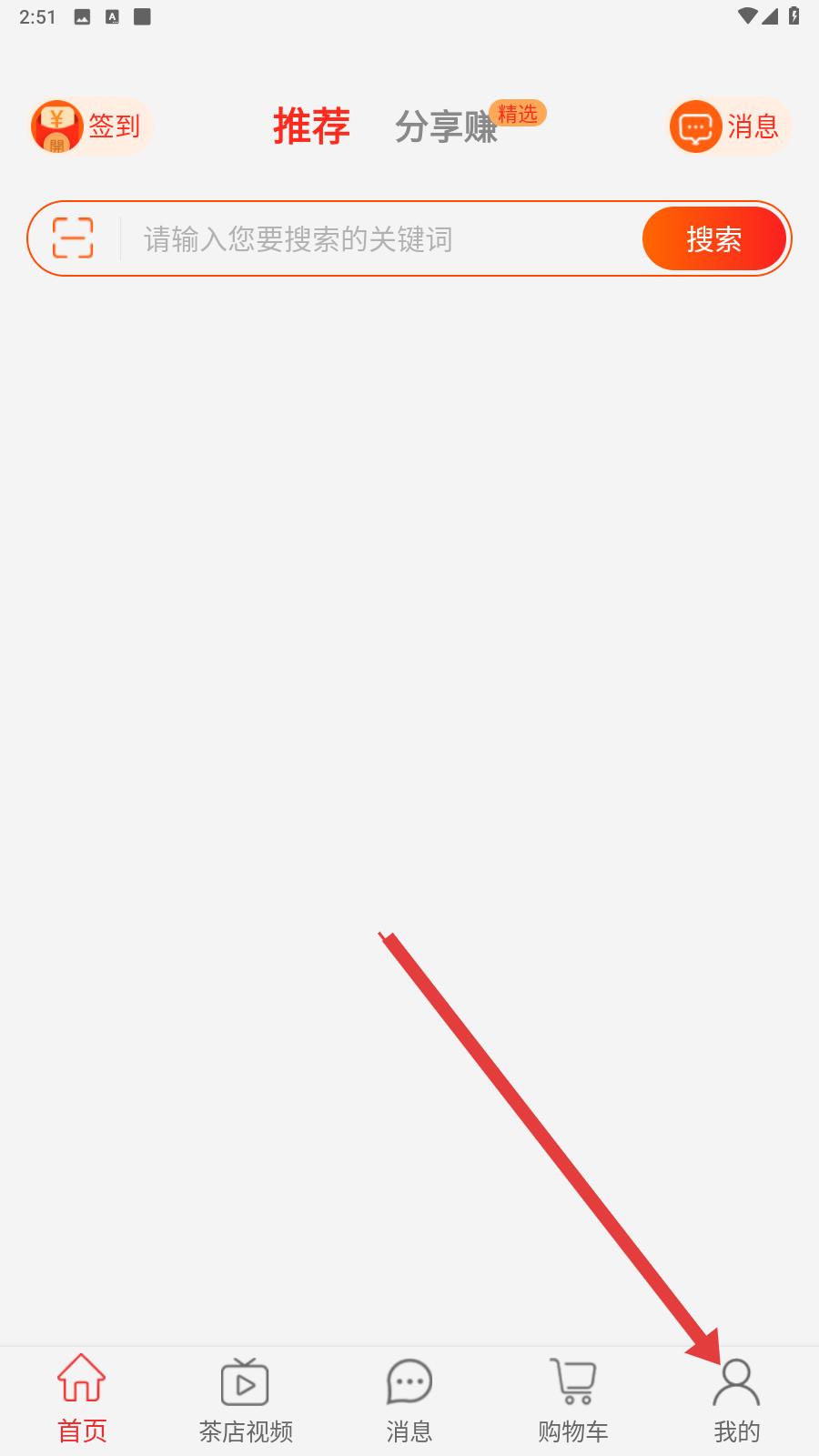The width and height of the screenshot is (819, 1456).
Task: Open the 茶店视频 tab
Action: (246, 1400)
